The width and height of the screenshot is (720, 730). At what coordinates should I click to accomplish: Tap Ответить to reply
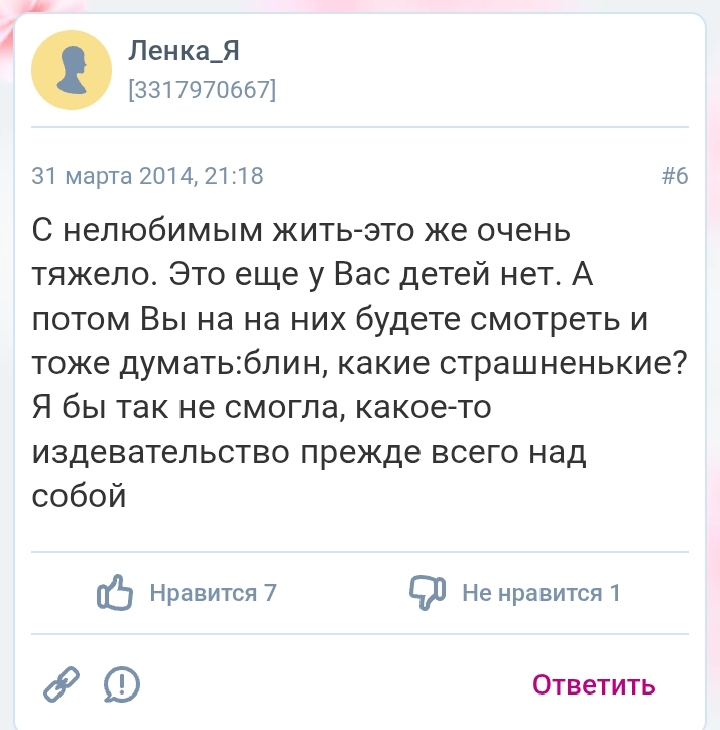click(593, 684)
